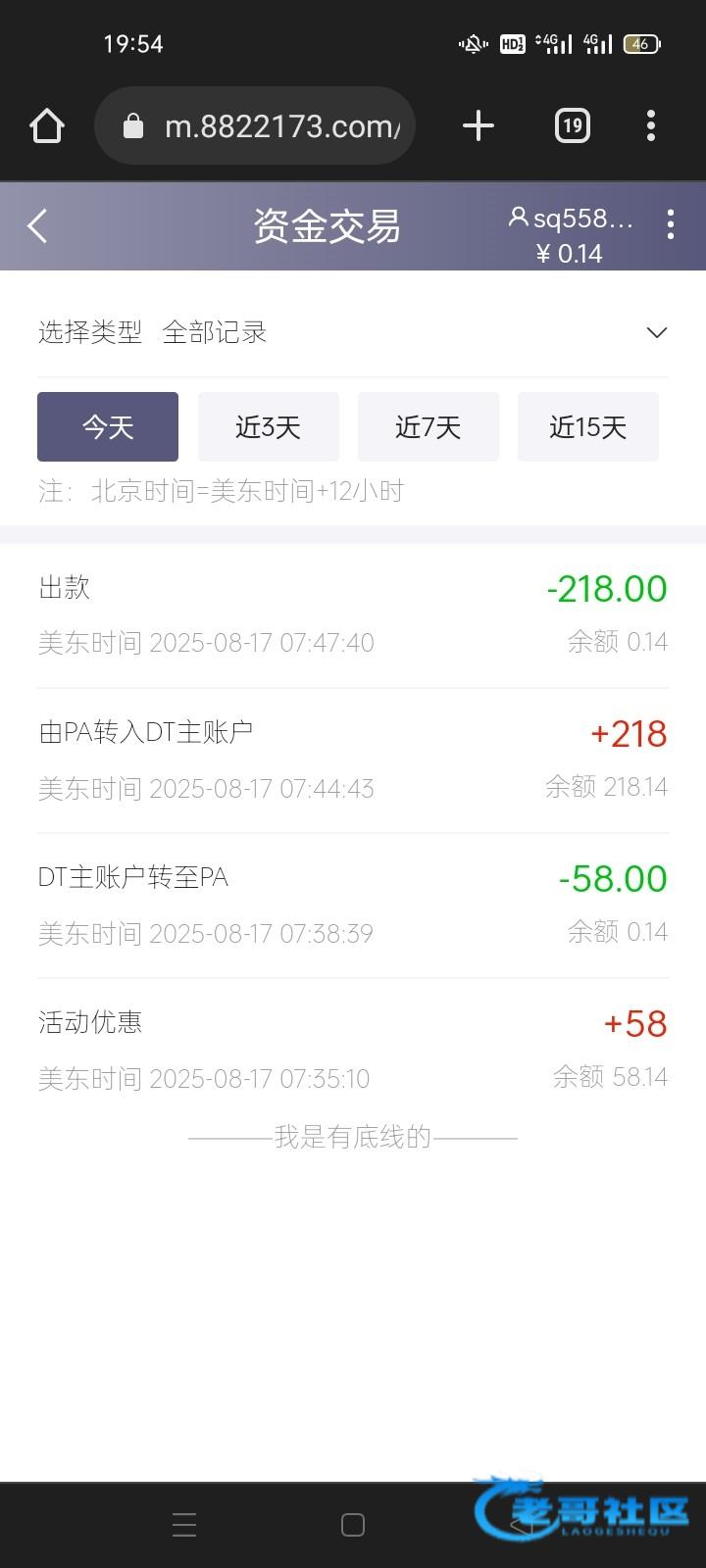Go back from the 资金交易 page
The image size is (706, 1568).
coord(37,226)
